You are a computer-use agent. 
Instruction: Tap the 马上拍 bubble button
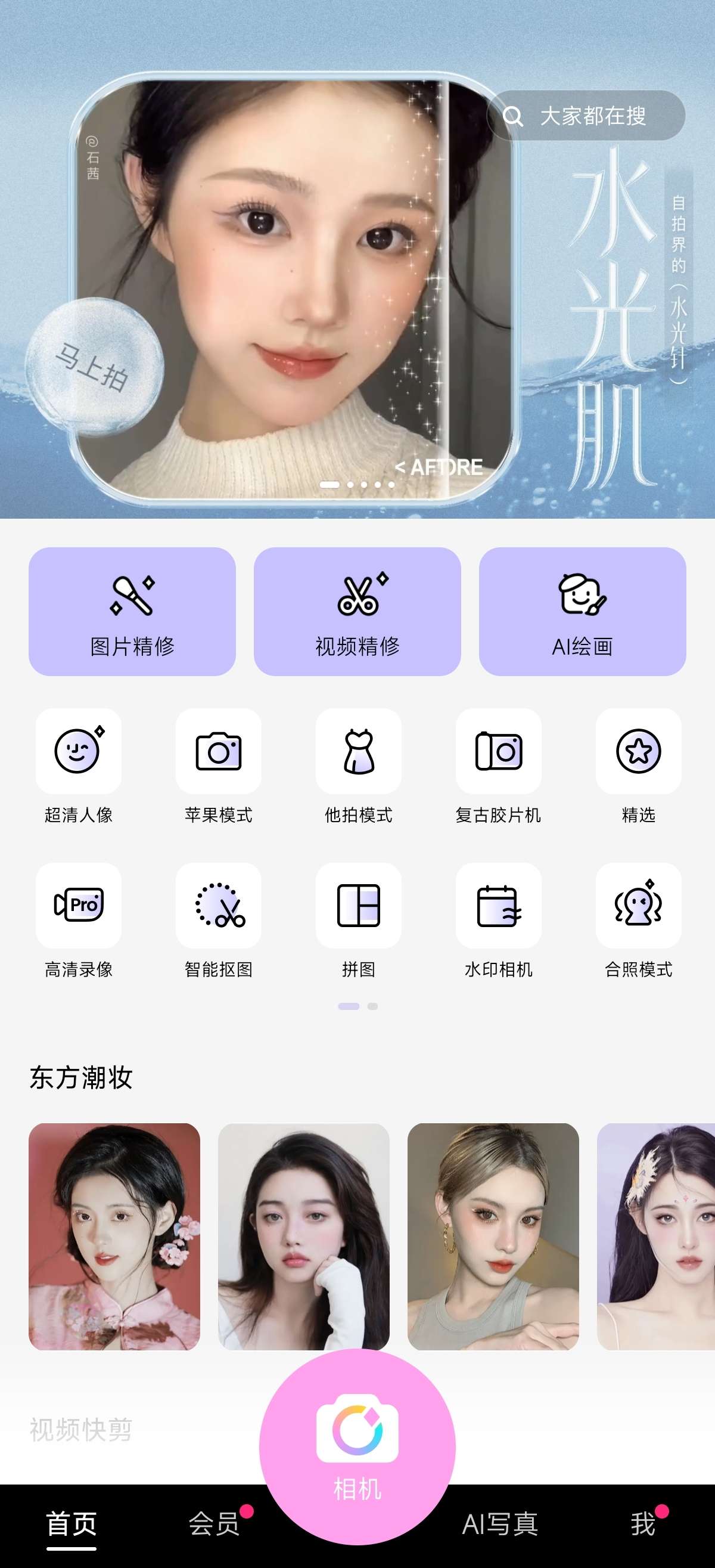[94, 367]
